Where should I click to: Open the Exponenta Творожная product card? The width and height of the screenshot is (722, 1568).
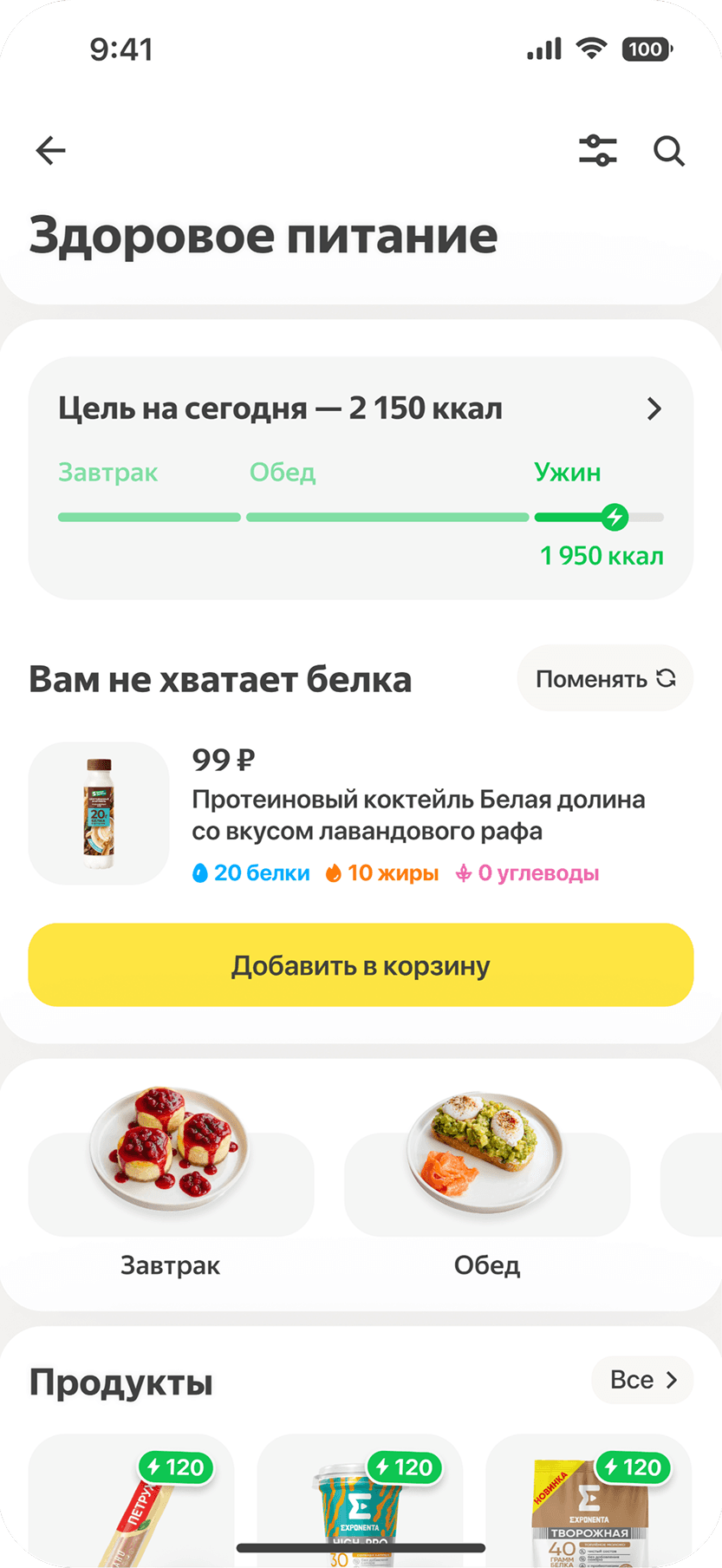tap(589, 1505)
